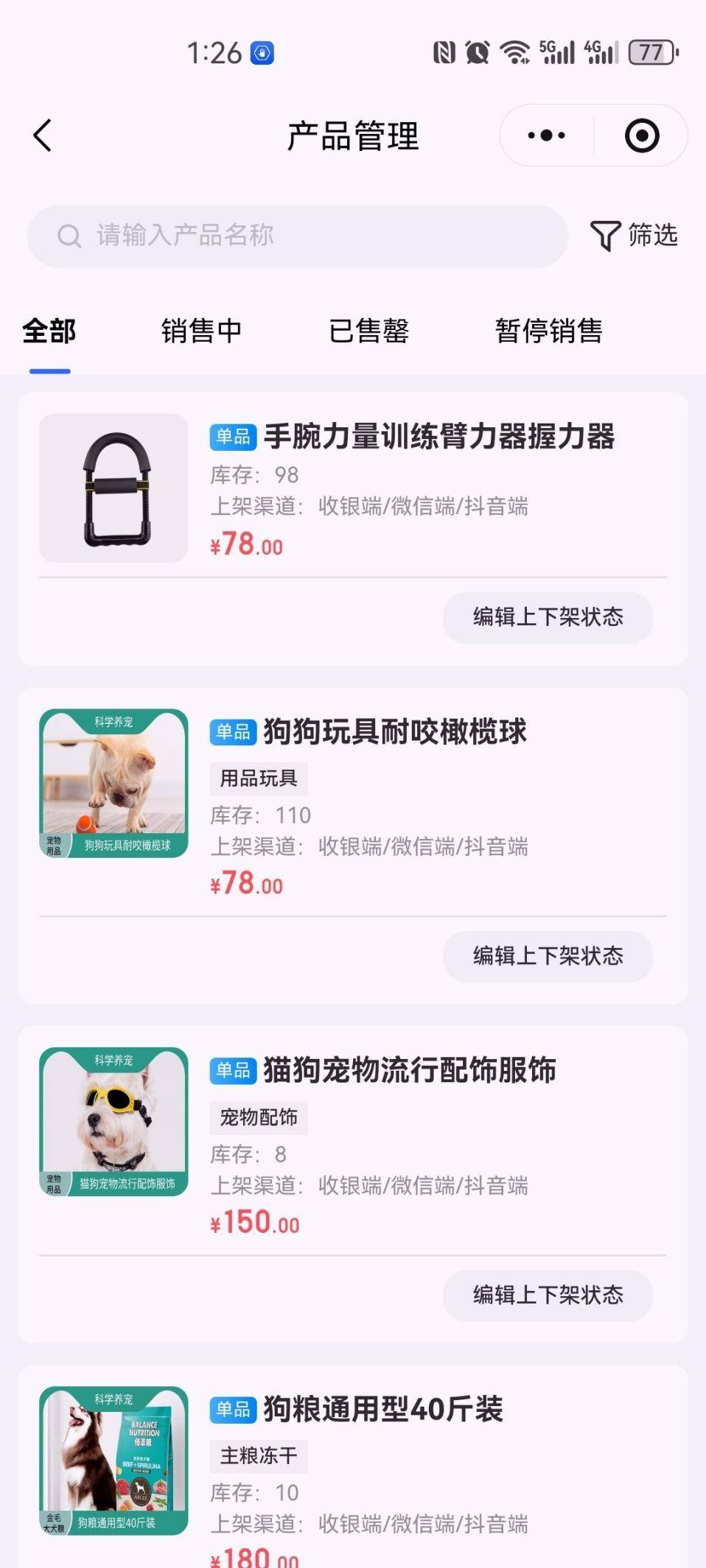
Task: Edit shelf status for 手腕力量训练臂力器握力器
Action: pos(548,617)
